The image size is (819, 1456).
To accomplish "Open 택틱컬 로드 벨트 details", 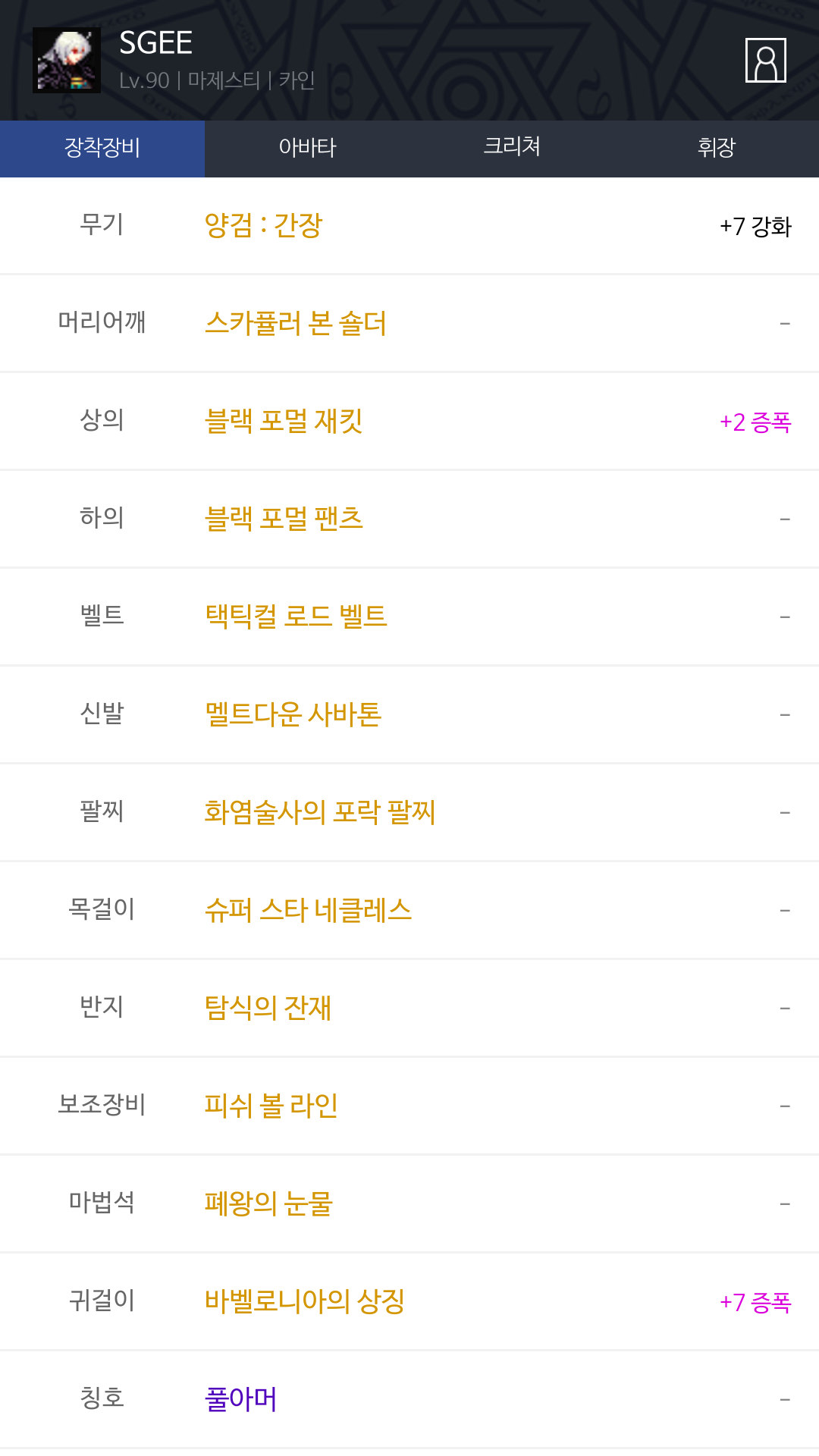I will click(x=296, y=617).
